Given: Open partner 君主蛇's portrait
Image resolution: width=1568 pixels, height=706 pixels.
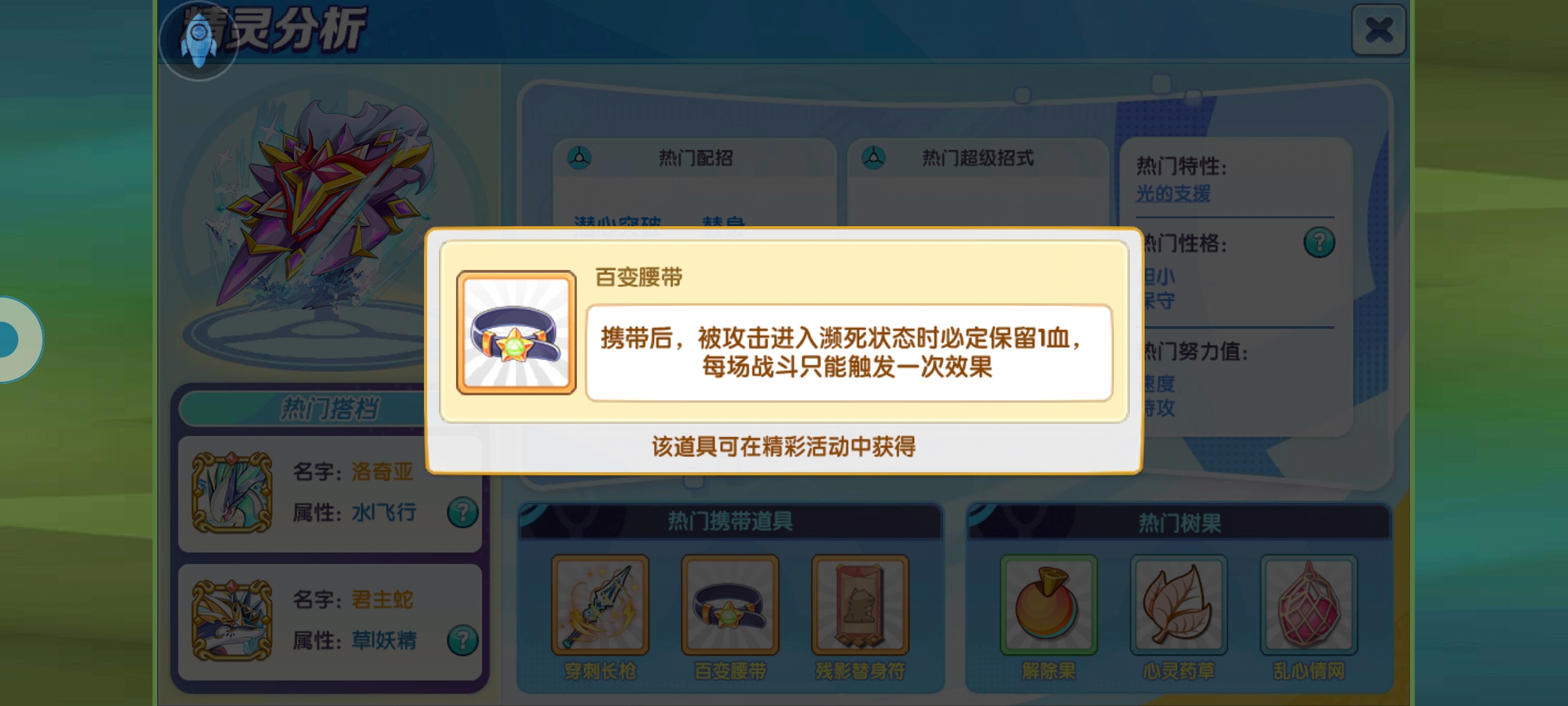Looking at the screenshot, I should pos(232,620).
